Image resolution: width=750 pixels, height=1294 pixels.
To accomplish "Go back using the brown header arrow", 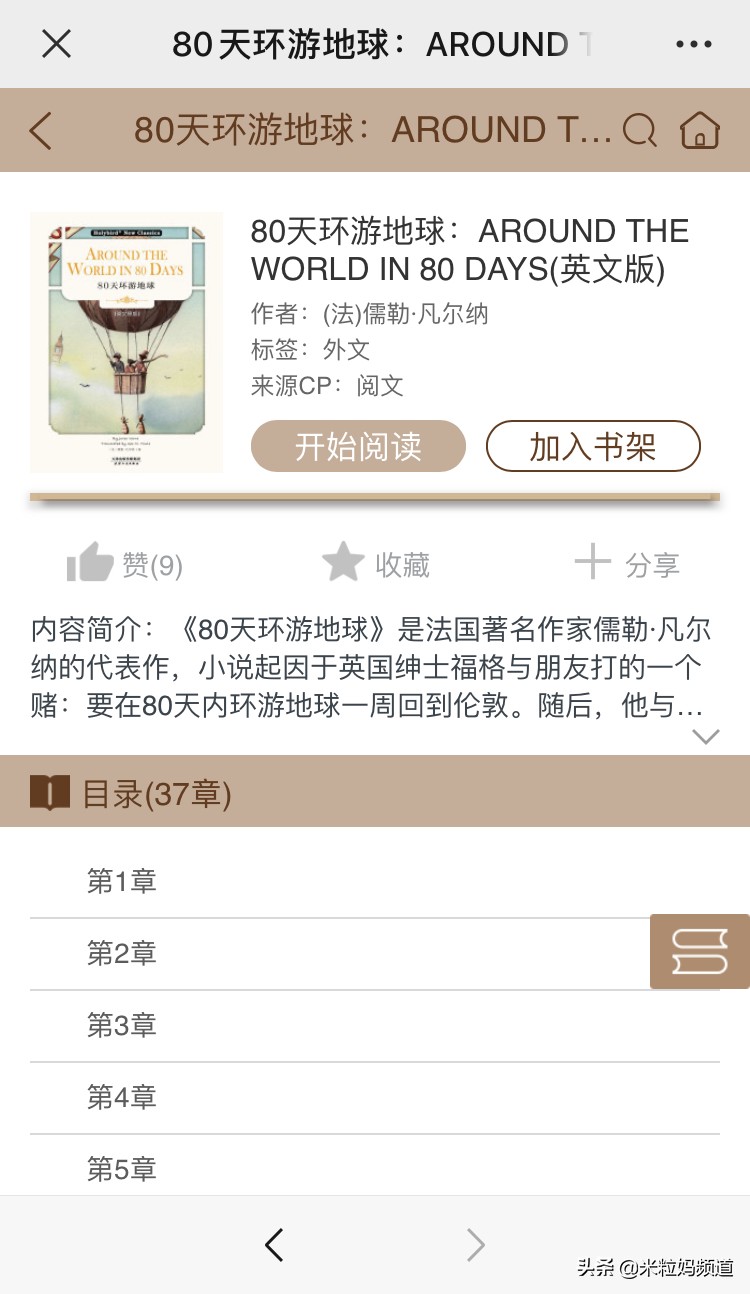I will pyautogui.click(x=40, y=131).
